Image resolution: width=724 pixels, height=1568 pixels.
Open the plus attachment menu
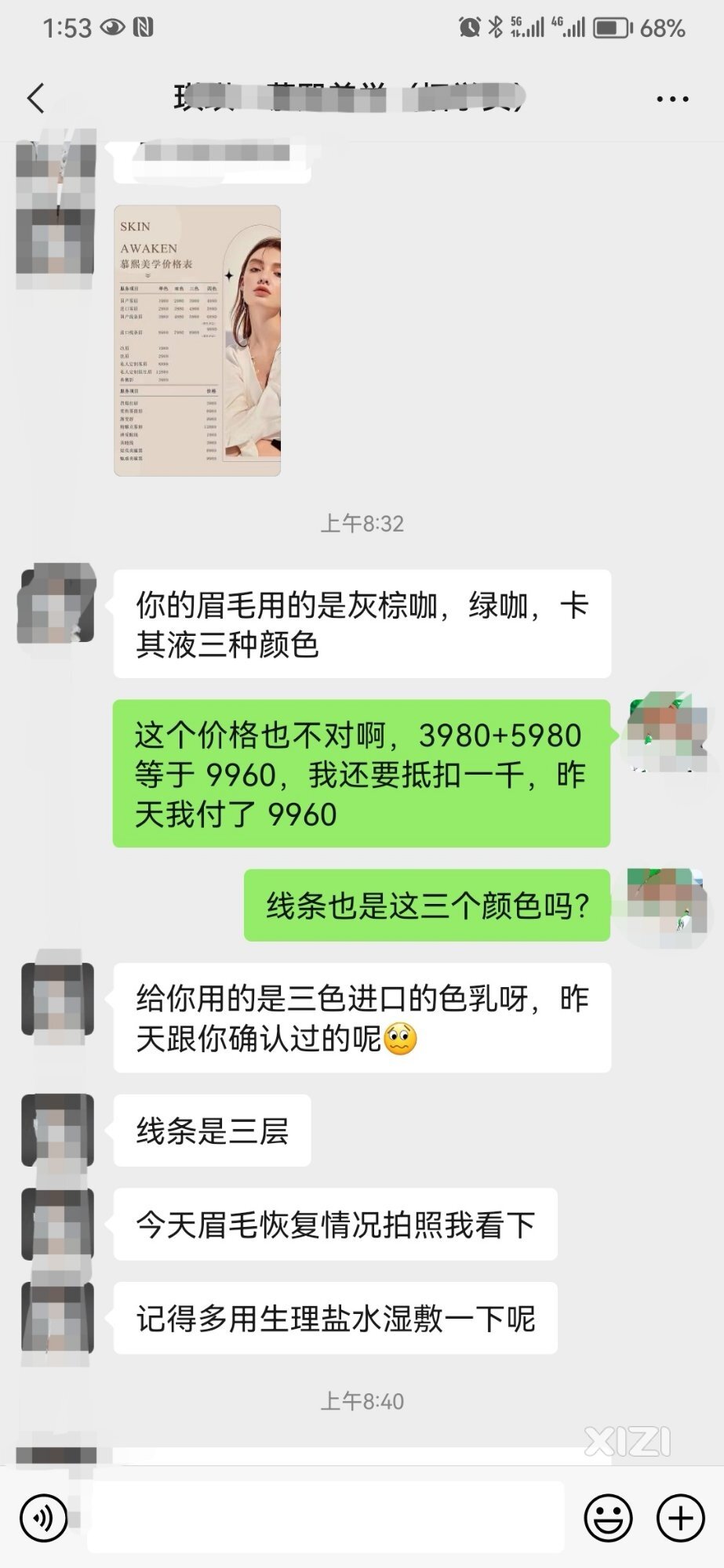(x=680, y=1518)
